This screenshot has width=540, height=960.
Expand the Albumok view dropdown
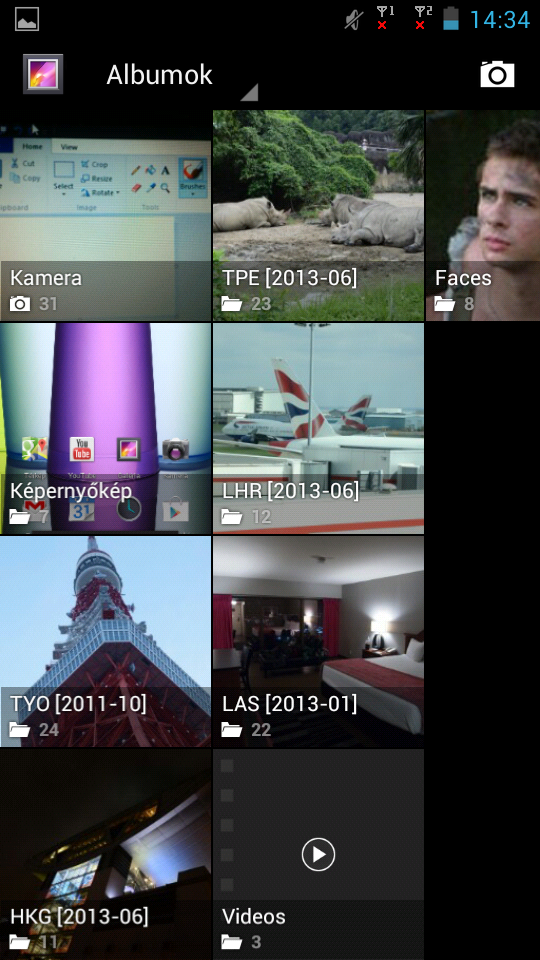[181, 77]
